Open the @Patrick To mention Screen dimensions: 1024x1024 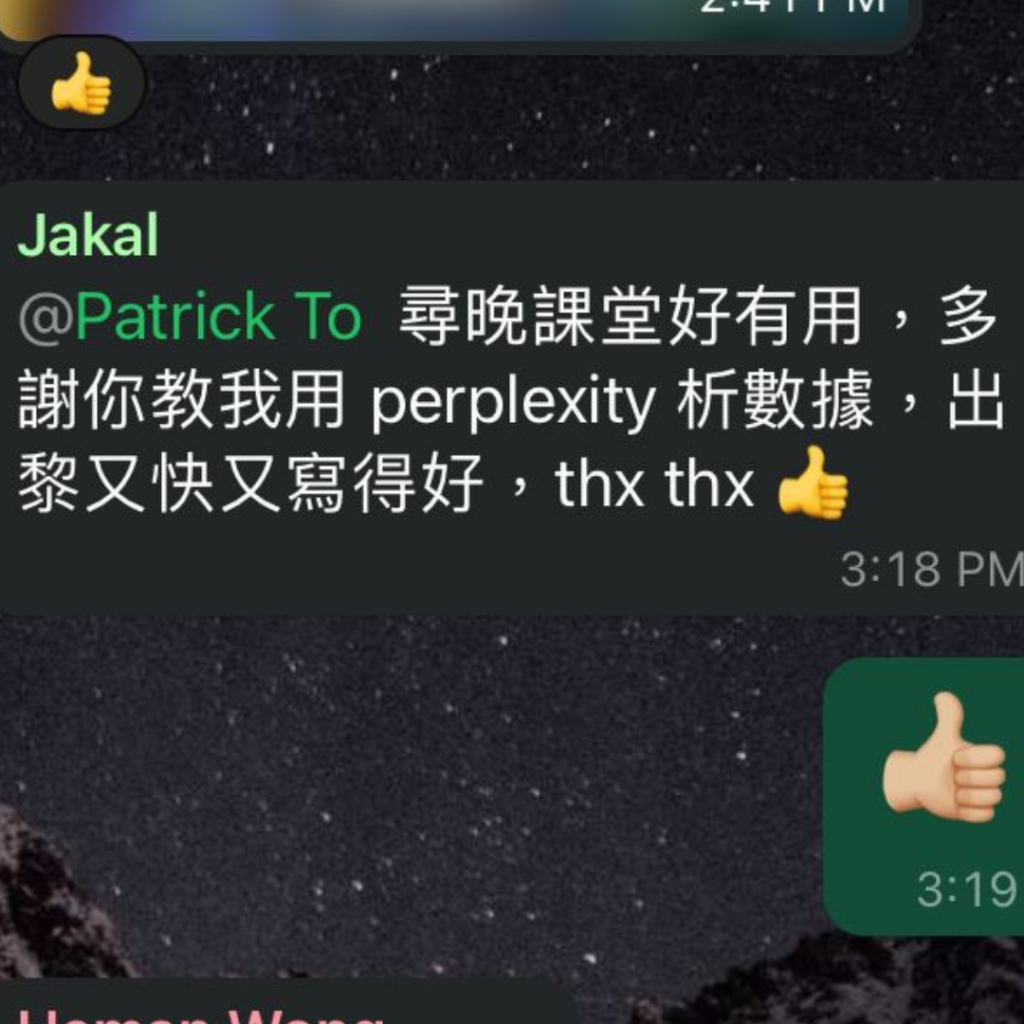(191, 319)
